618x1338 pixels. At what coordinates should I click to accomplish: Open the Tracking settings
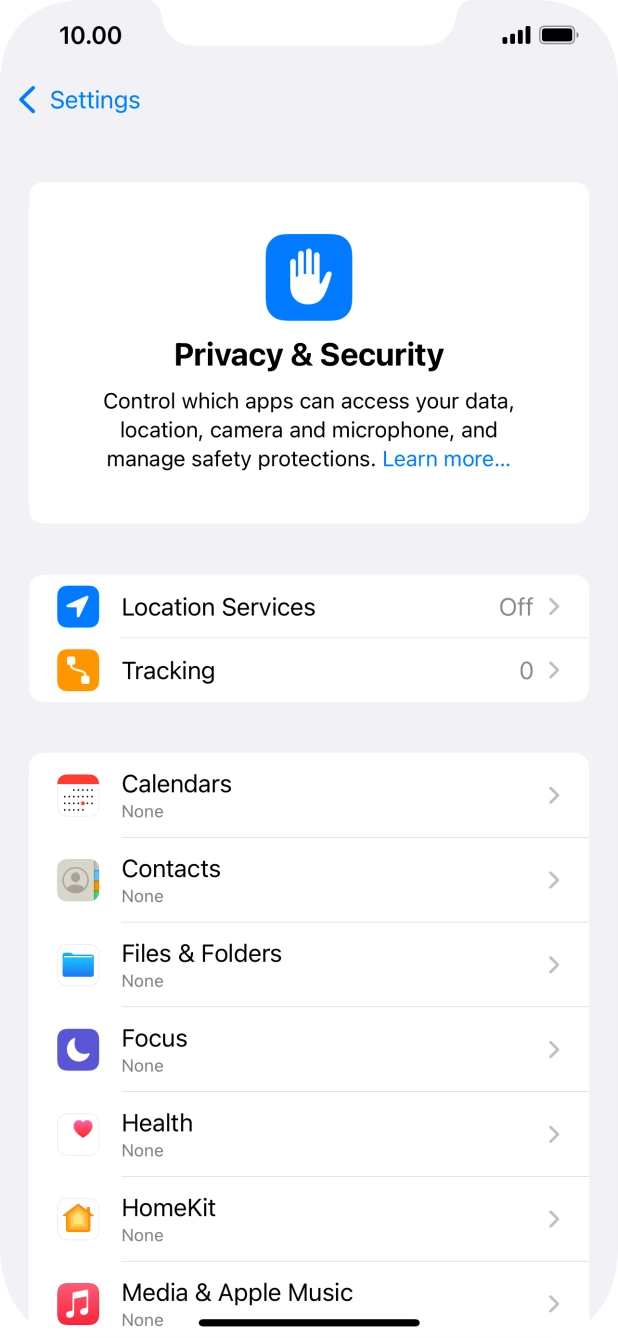(x=308, y=670)
